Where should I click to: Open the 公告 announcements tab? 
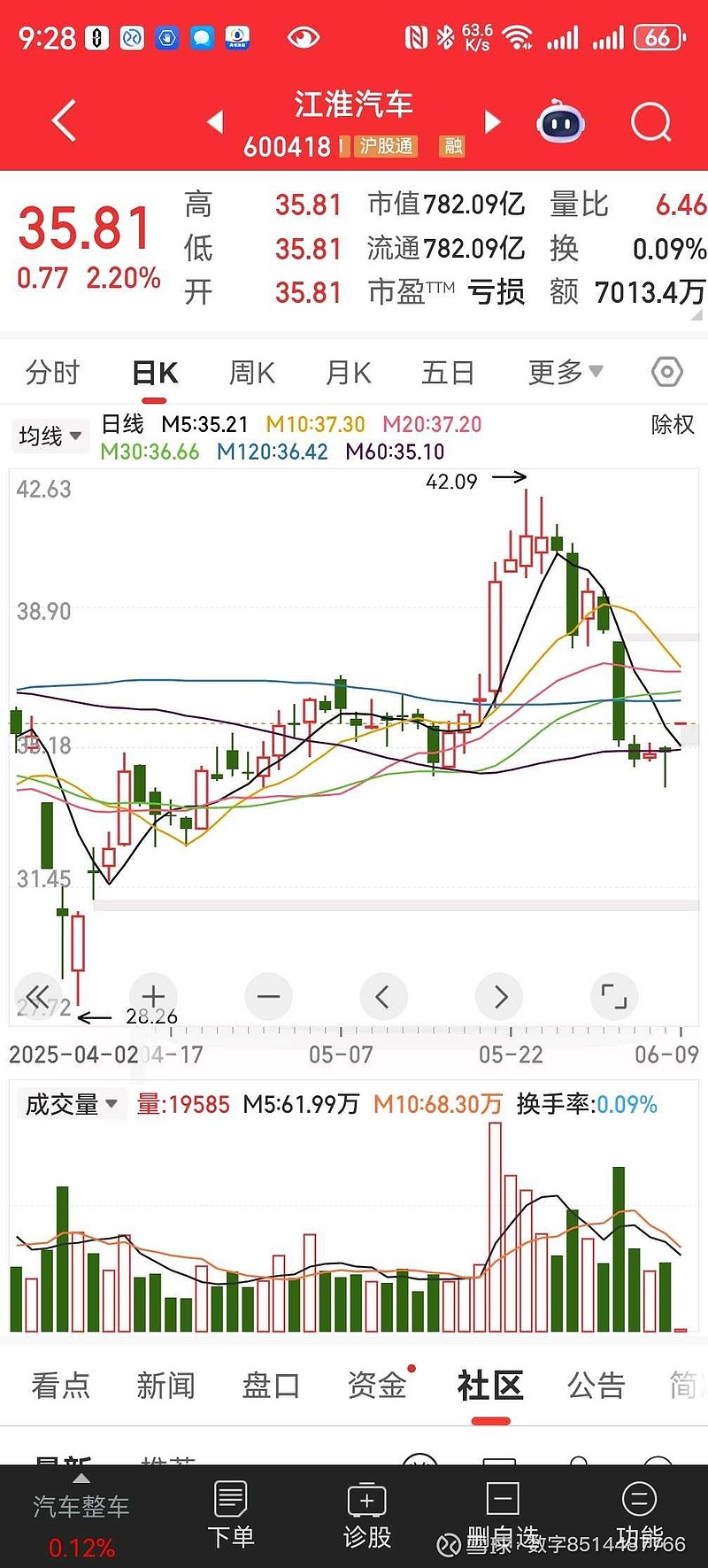(596, 1385)
